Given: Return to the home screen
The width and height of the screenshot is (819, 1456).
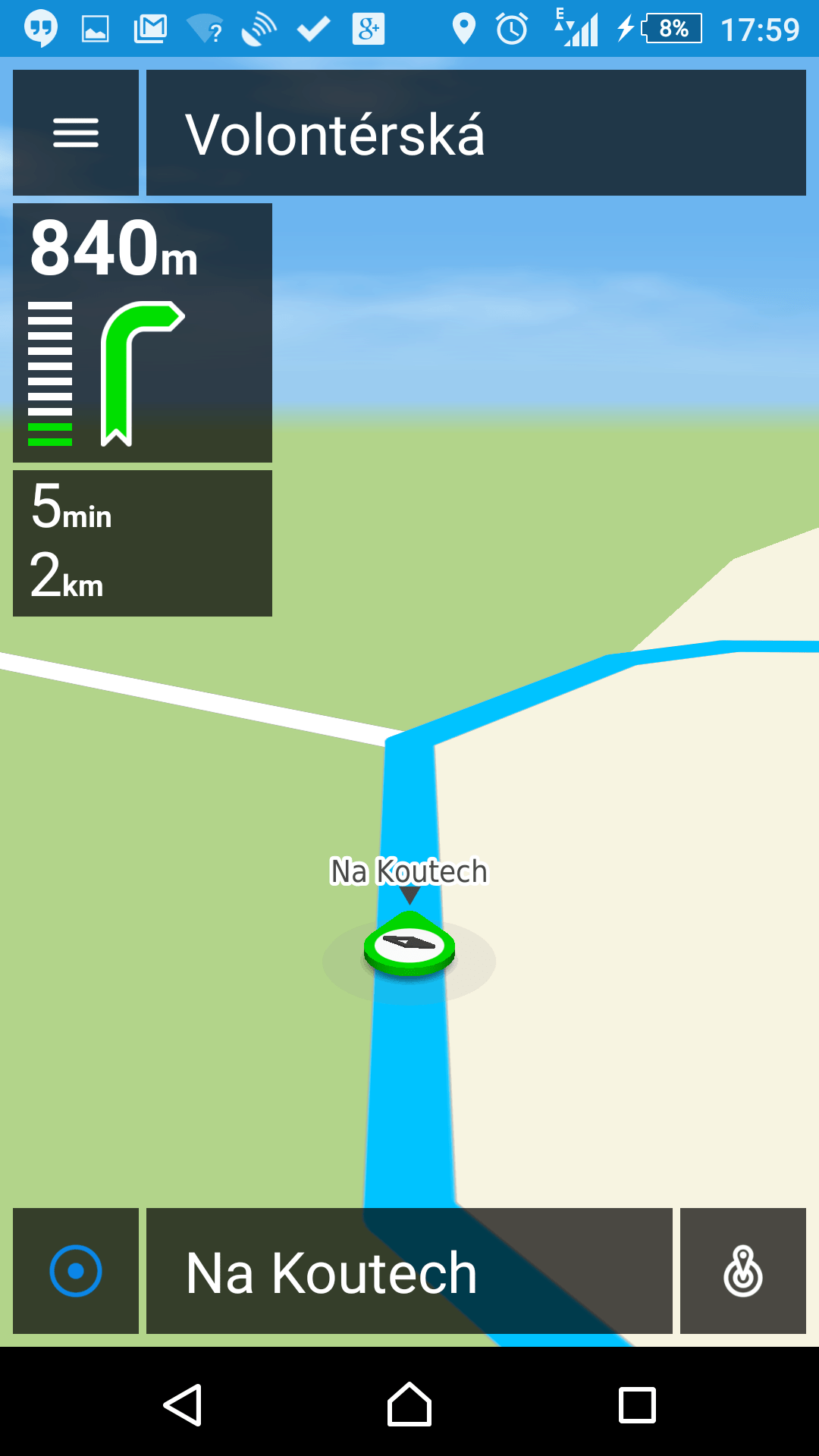Looking at the screenshot, I should pos(409,1404).
